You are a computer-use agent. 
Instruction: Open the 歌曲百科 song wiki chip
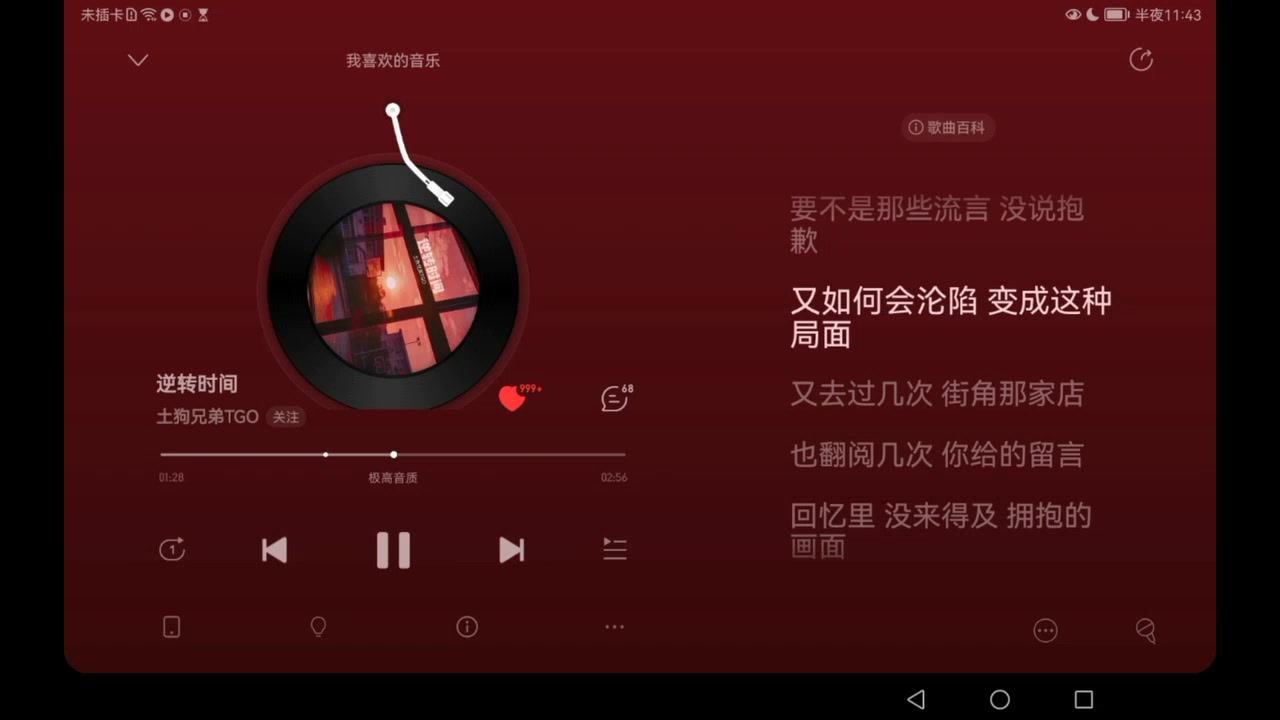point(947,128)
